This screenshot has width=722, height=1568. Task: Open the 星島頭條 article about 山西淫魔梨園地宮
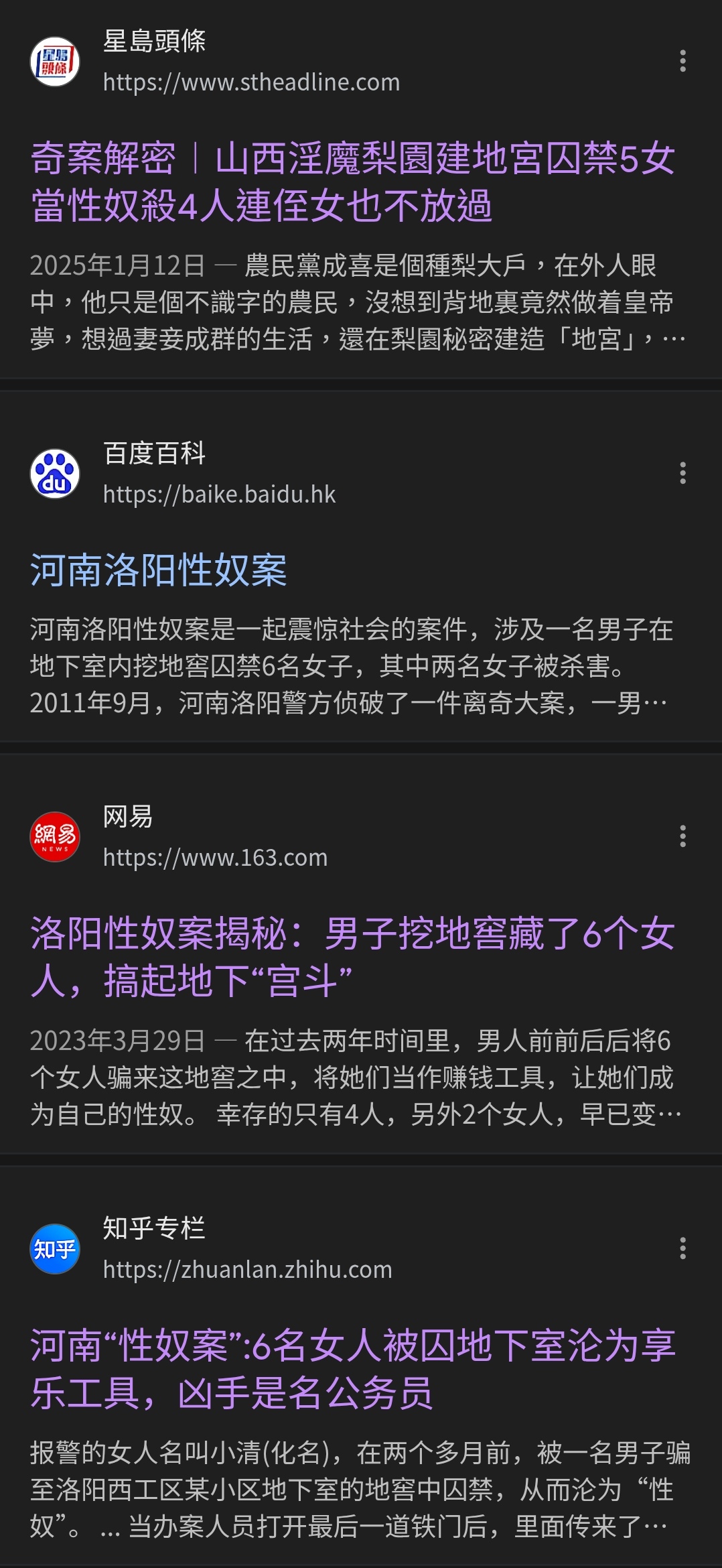[x=353, y=182]
